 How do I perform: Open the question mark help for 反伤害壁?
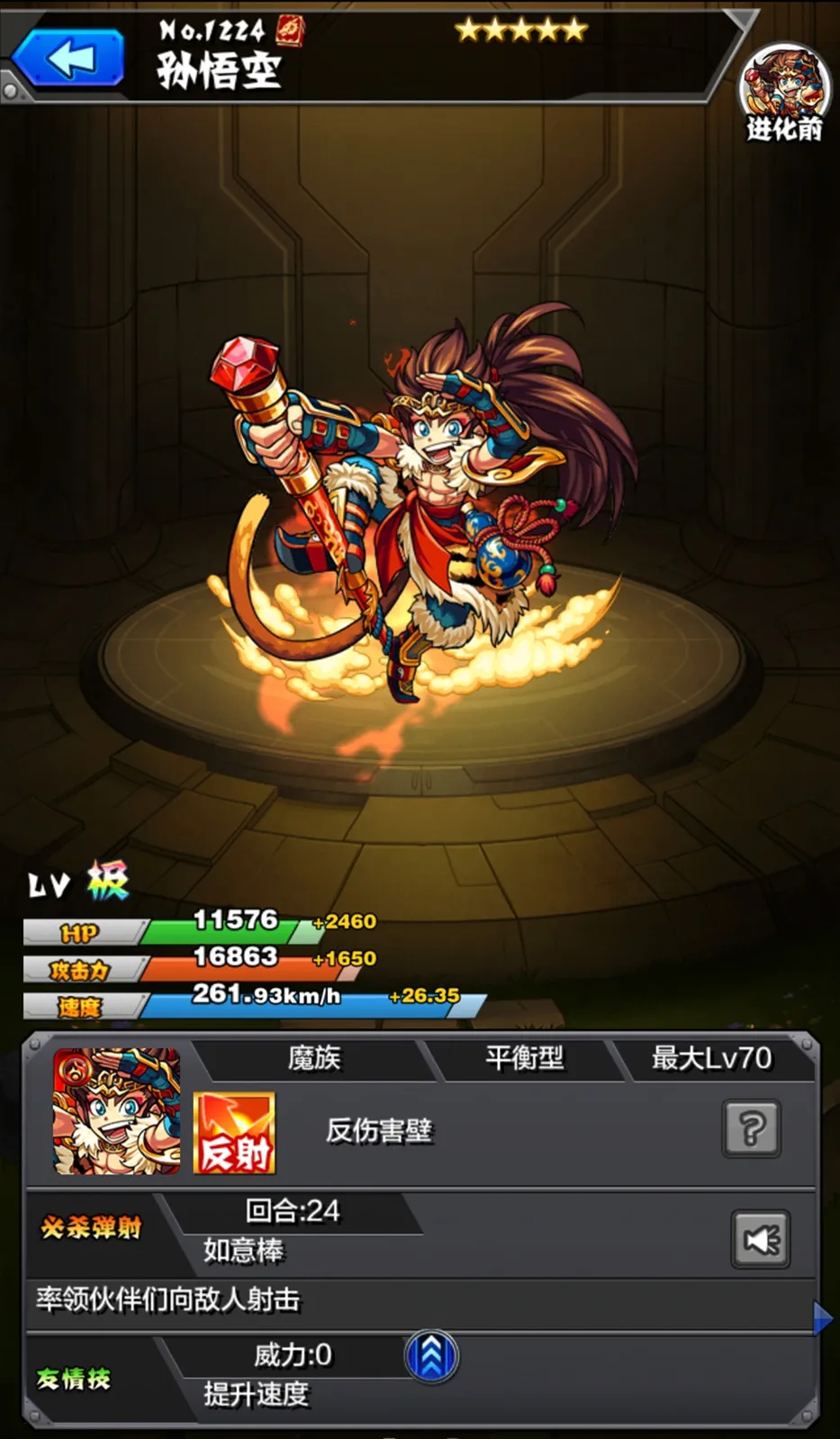(752, 1127)
